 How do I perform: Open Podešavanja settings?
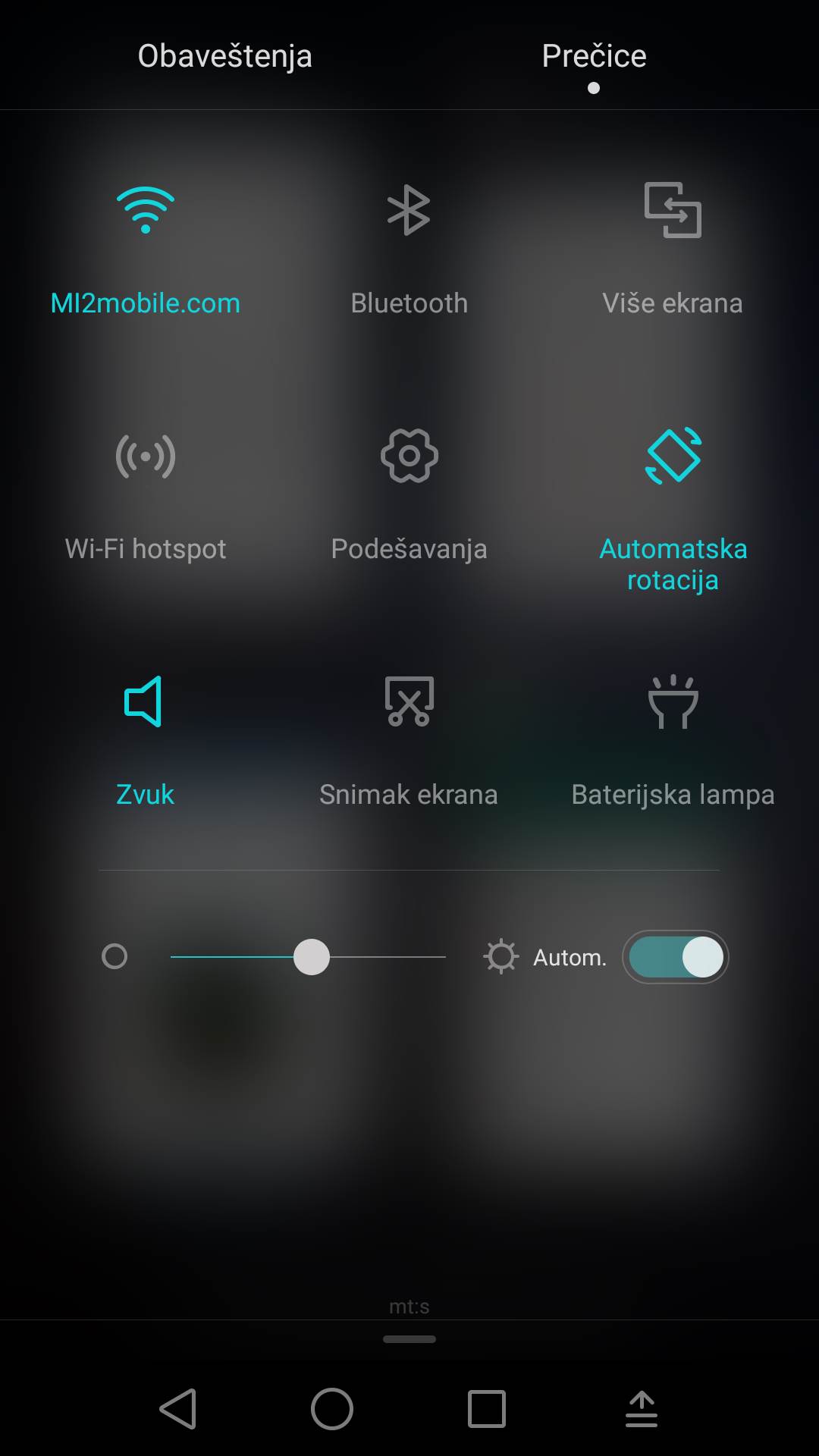click(x=409, y=457)
